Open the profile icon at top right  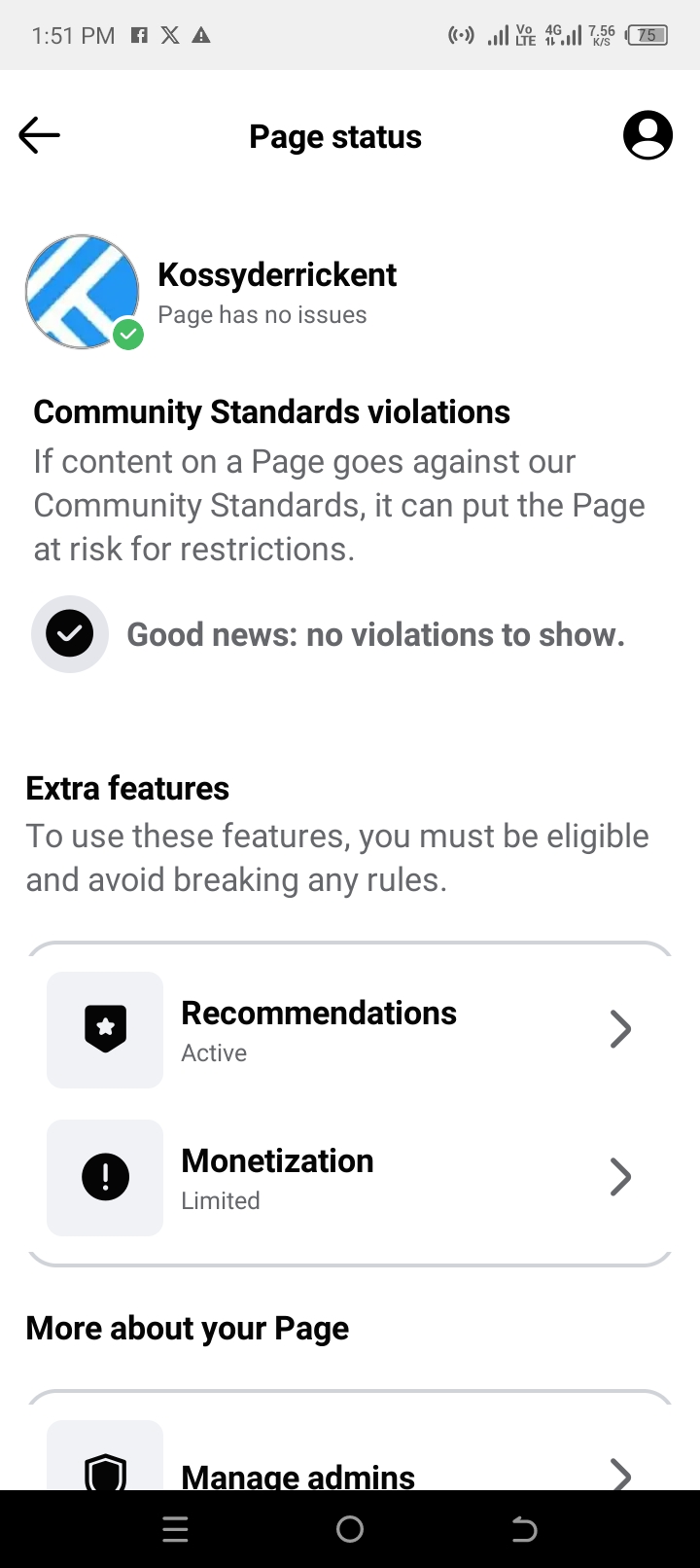[x=647, y=135]
